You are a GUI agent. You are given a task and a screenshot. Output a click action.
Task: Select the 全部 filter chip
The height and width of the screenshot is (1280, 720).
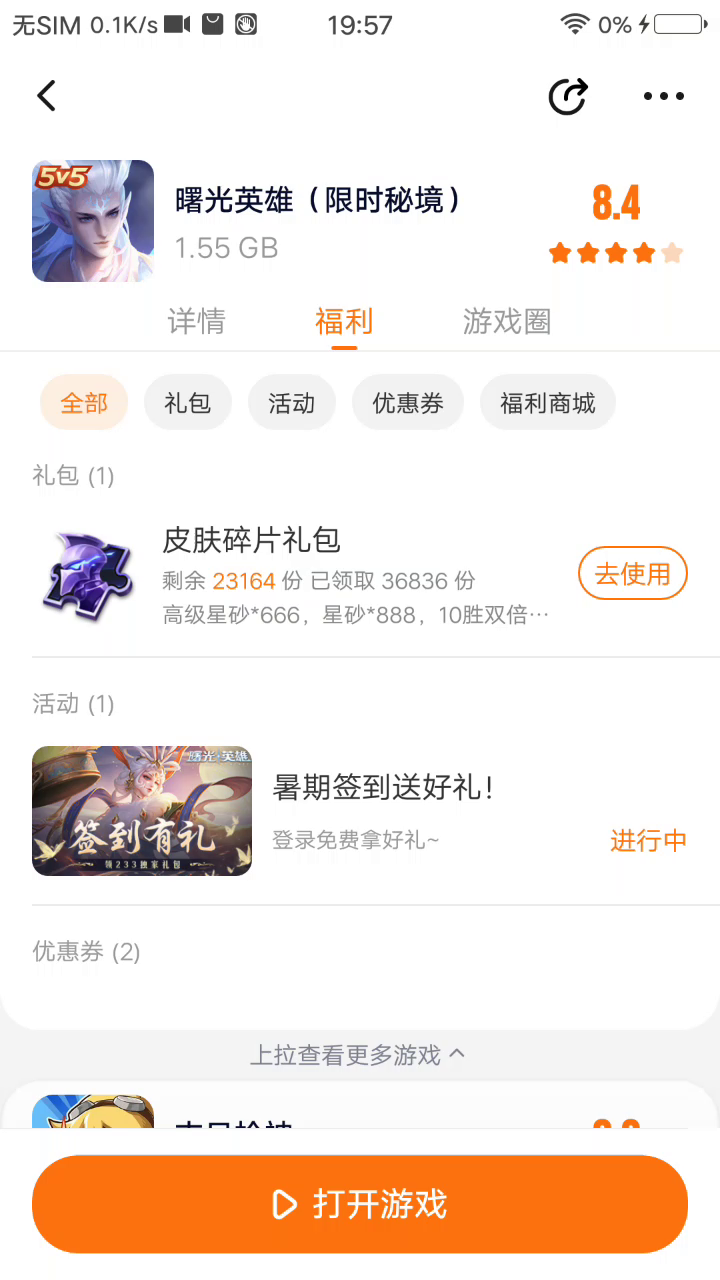coord(84,403)
